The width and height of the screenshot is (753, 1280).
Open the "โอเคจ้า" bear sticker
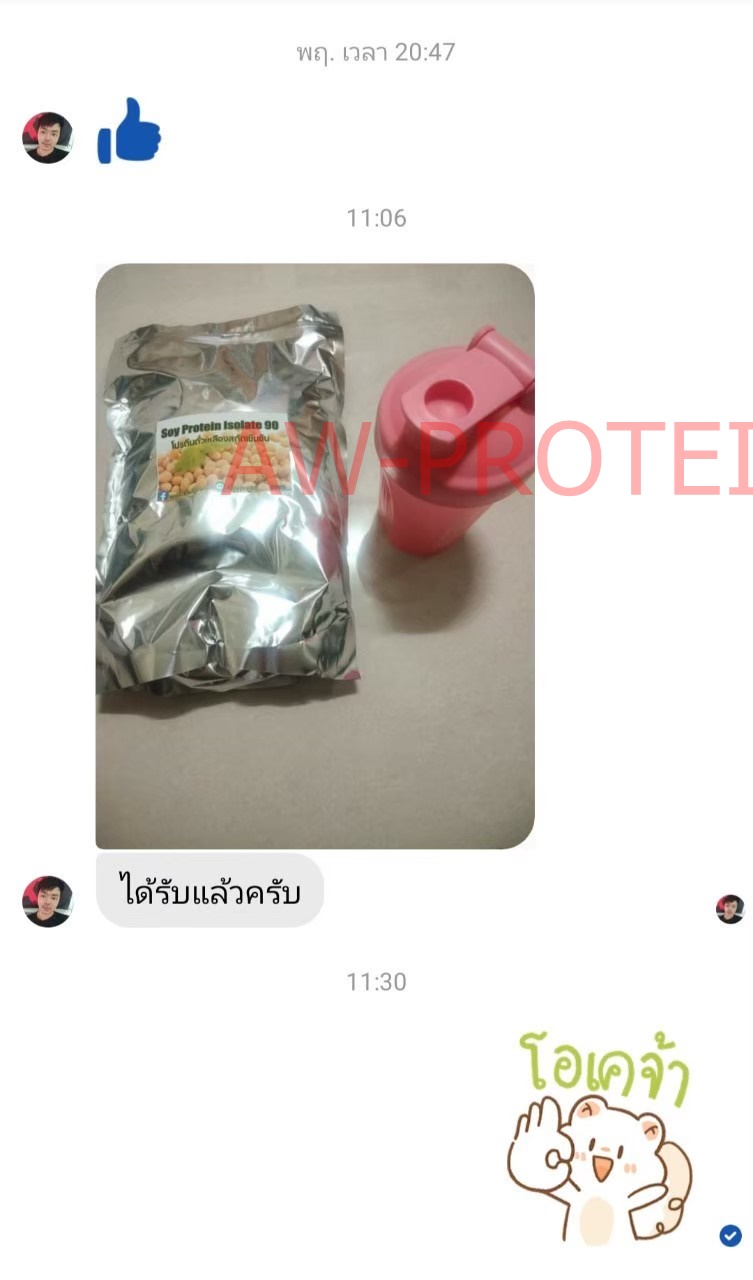600,1140
